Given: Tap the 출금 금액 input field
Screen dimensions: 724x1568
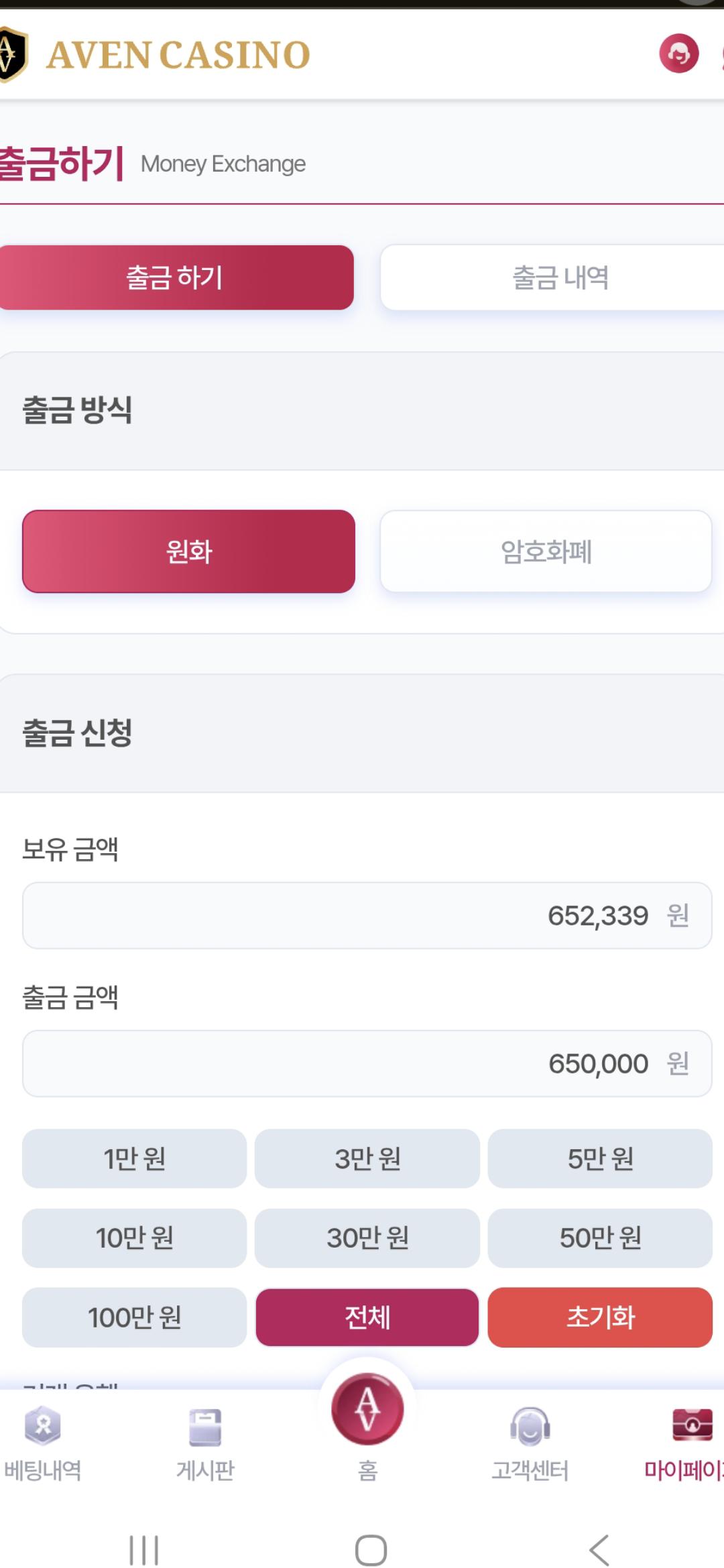Looking at the screenshot, I should coord(367,1063).
